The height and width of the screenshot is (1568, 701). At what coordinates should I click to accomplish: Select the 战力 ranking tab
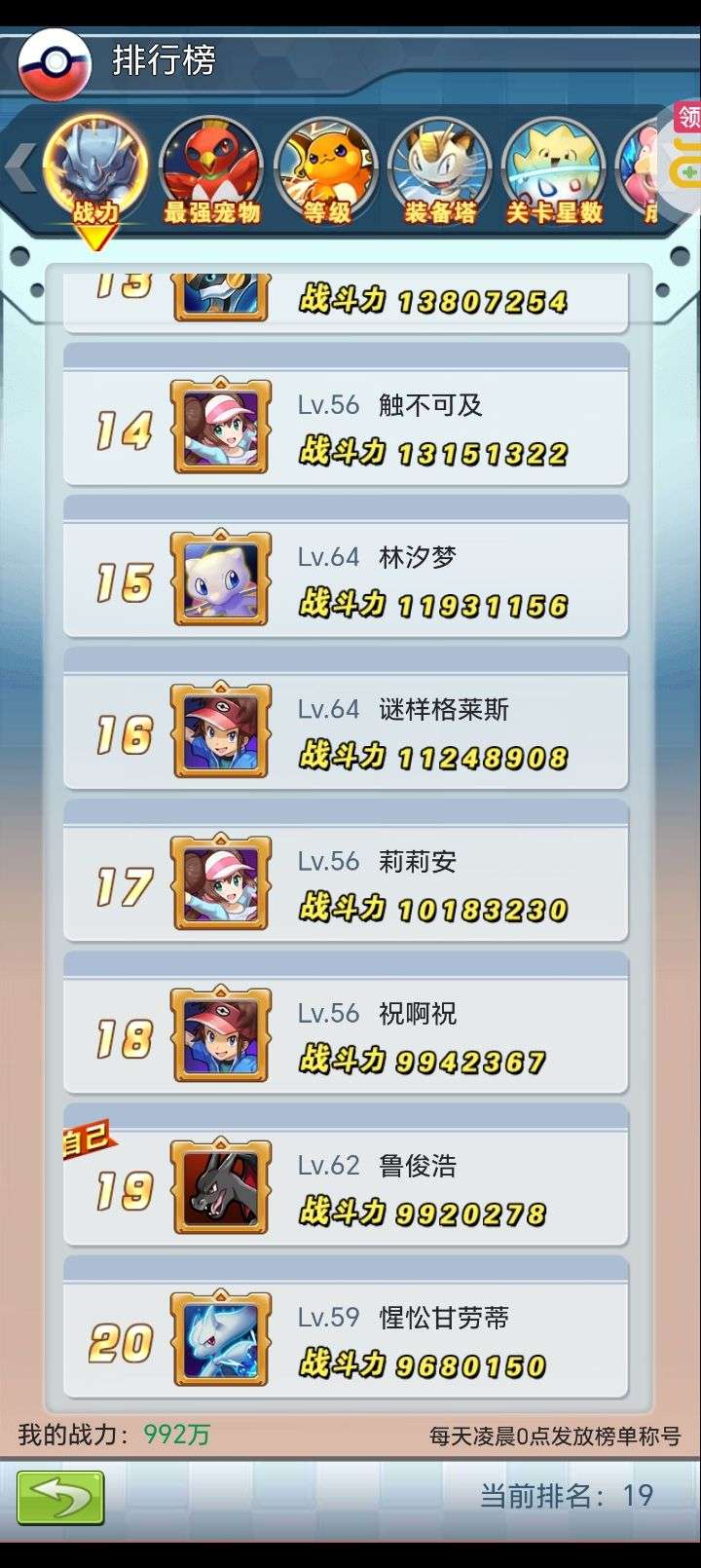click(x=96, y=171)
